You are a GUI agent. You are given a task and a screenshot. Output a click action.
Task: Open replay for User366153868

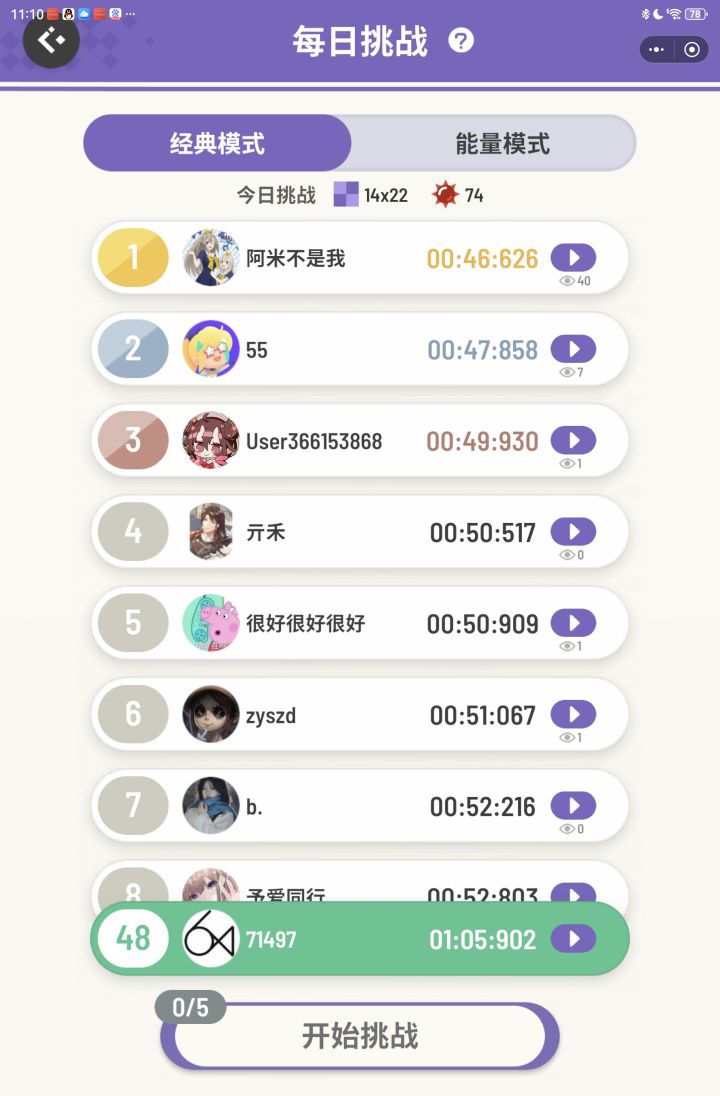tap(572, 440)
